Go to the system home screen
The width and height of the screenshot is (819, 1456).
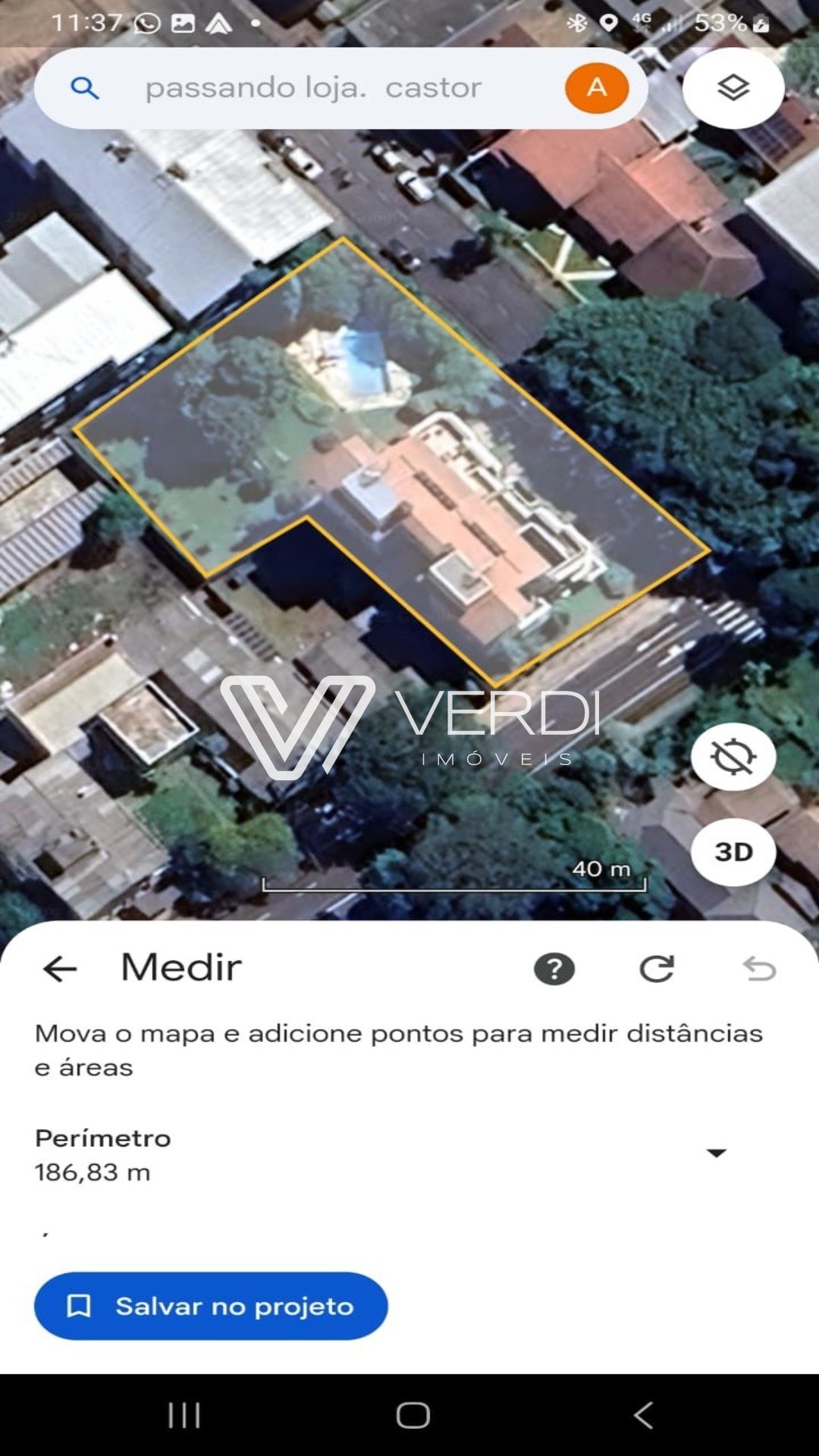pyautogui.click(x=413, y=1415)
